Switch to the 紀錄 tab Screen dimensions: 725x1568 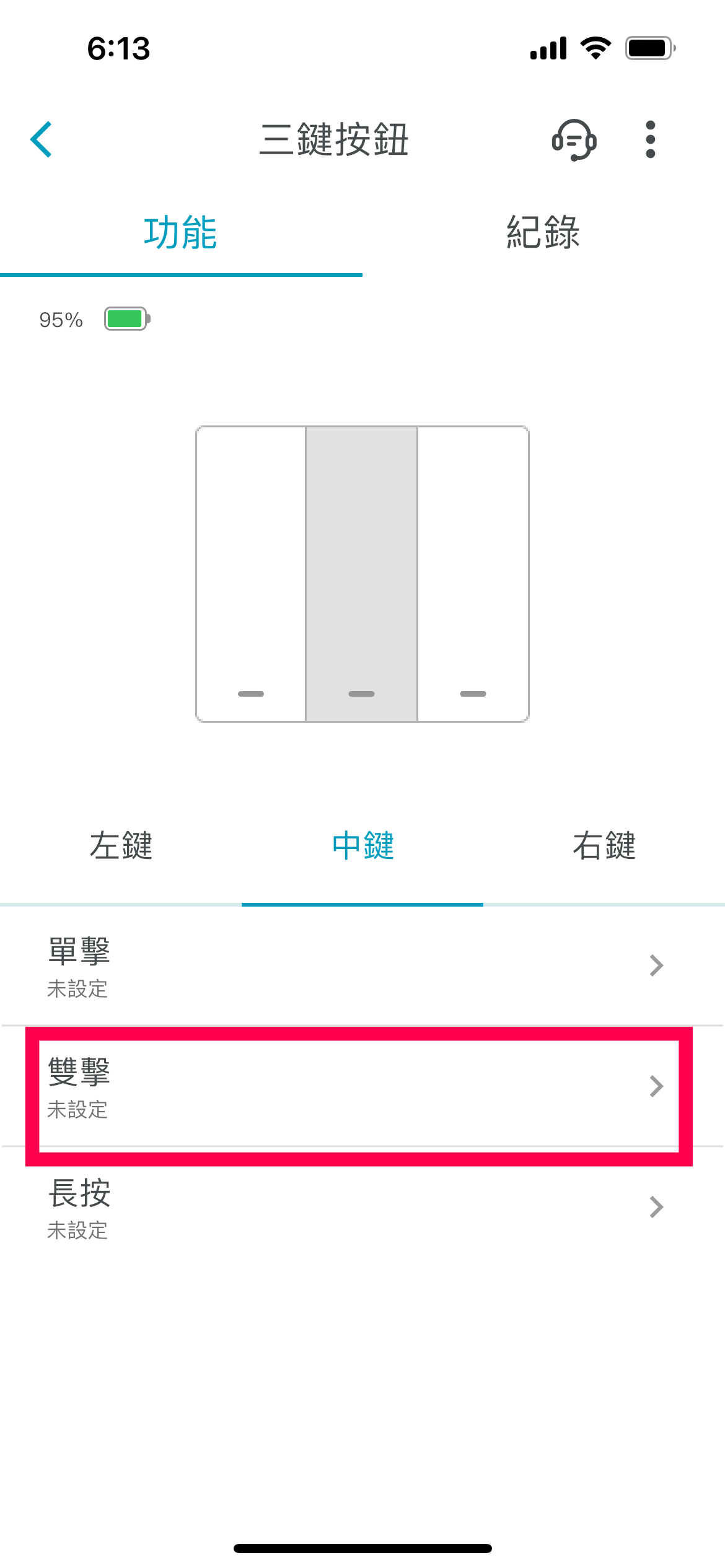[543, 233]
